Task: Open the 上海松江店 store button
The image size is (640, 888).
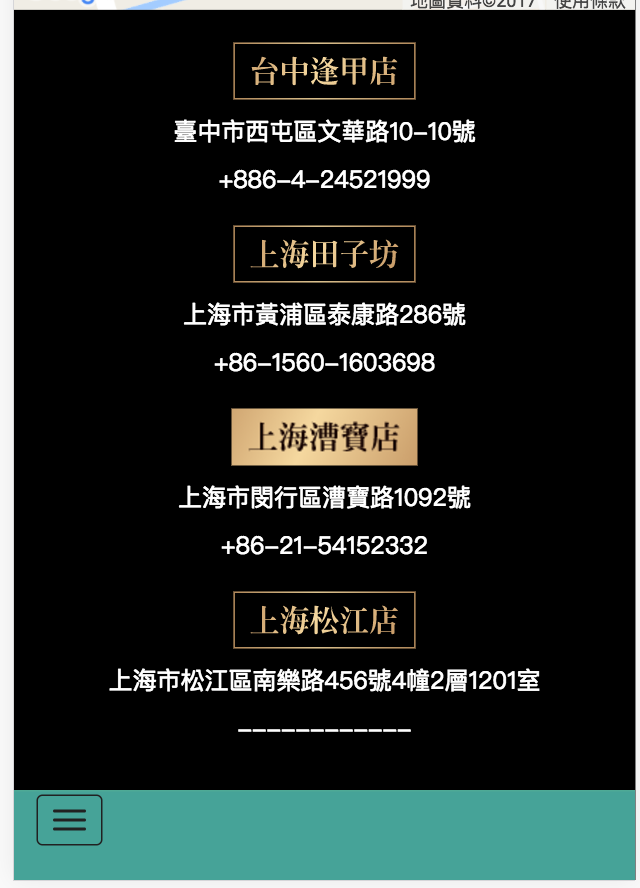Action: point(324,620)
